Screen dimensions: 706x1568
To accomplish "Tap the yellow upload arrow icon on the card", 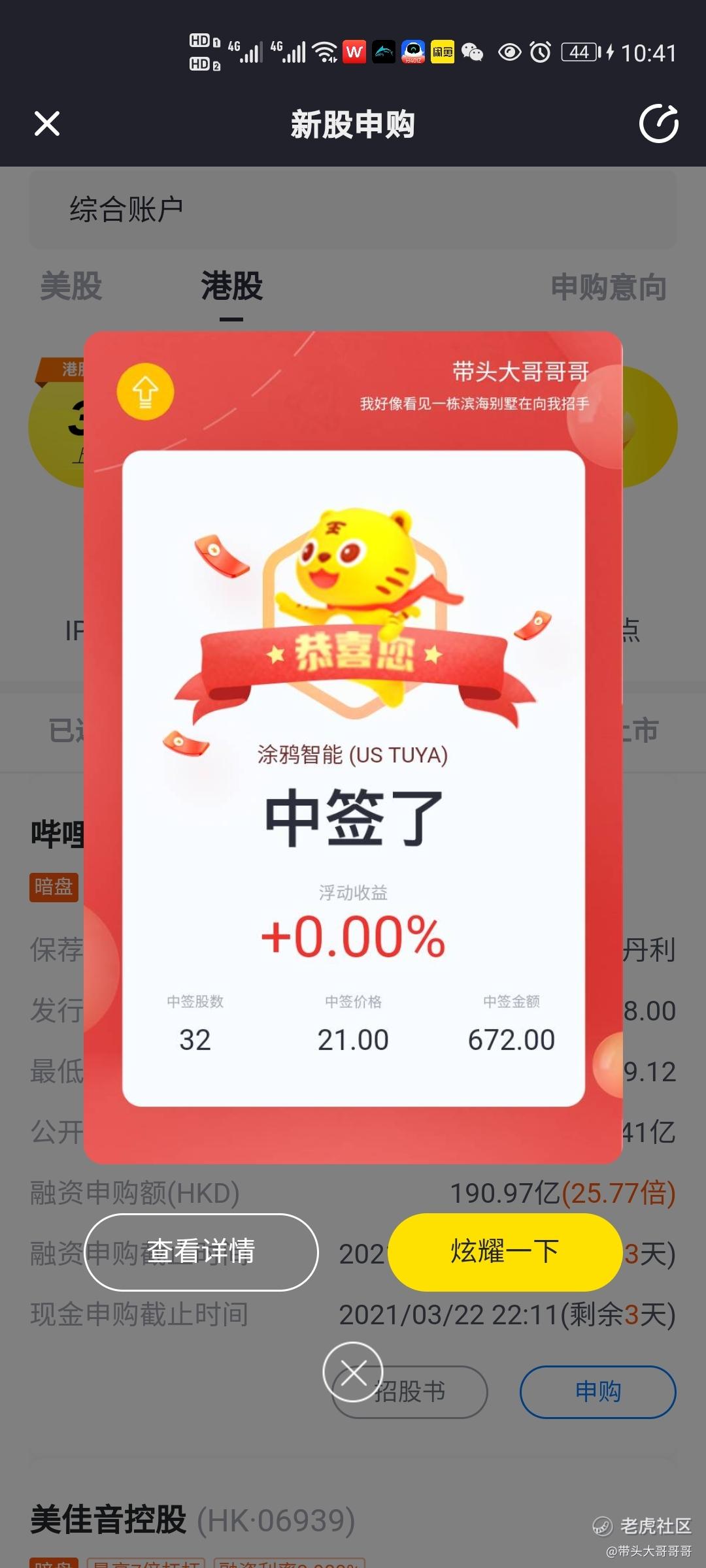I will [145, 391].
